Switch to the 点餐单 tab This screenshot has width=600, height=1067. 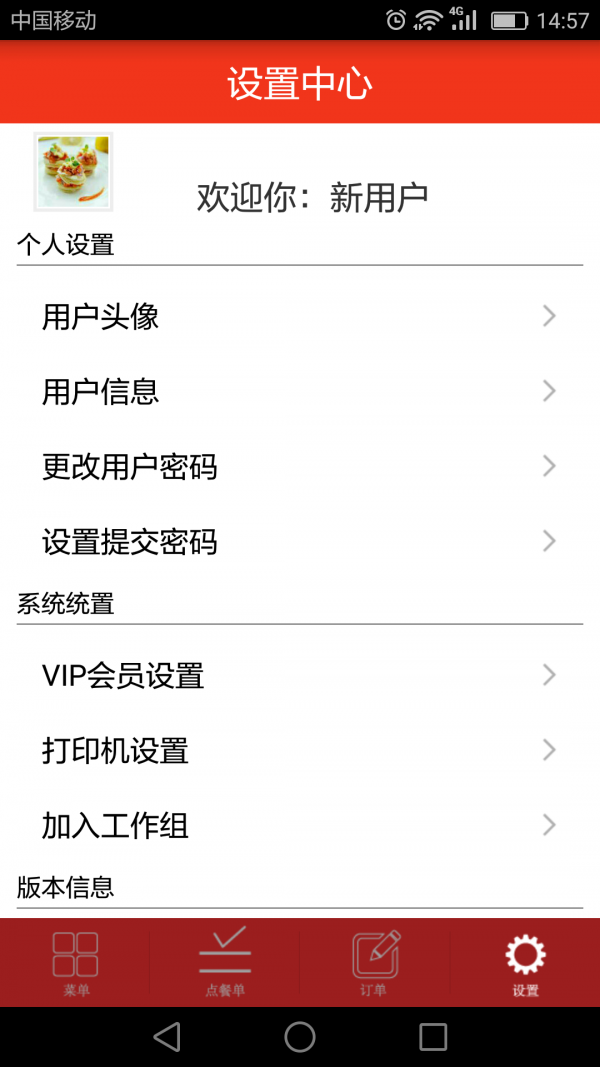[225, 963]
